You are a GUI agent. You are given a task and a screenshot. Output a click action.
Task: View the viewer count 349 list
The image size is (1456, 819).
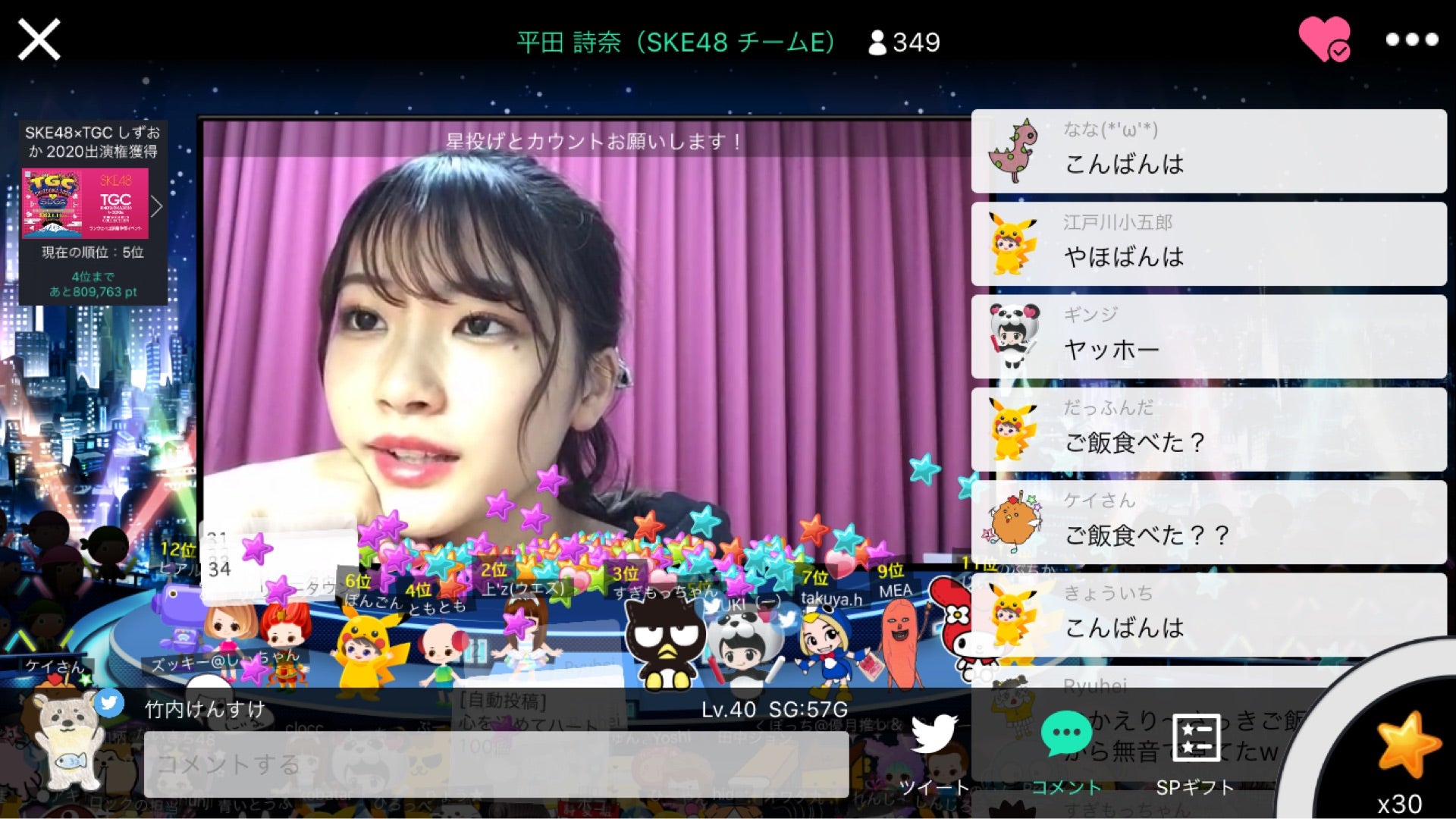(x=904, y=42)
